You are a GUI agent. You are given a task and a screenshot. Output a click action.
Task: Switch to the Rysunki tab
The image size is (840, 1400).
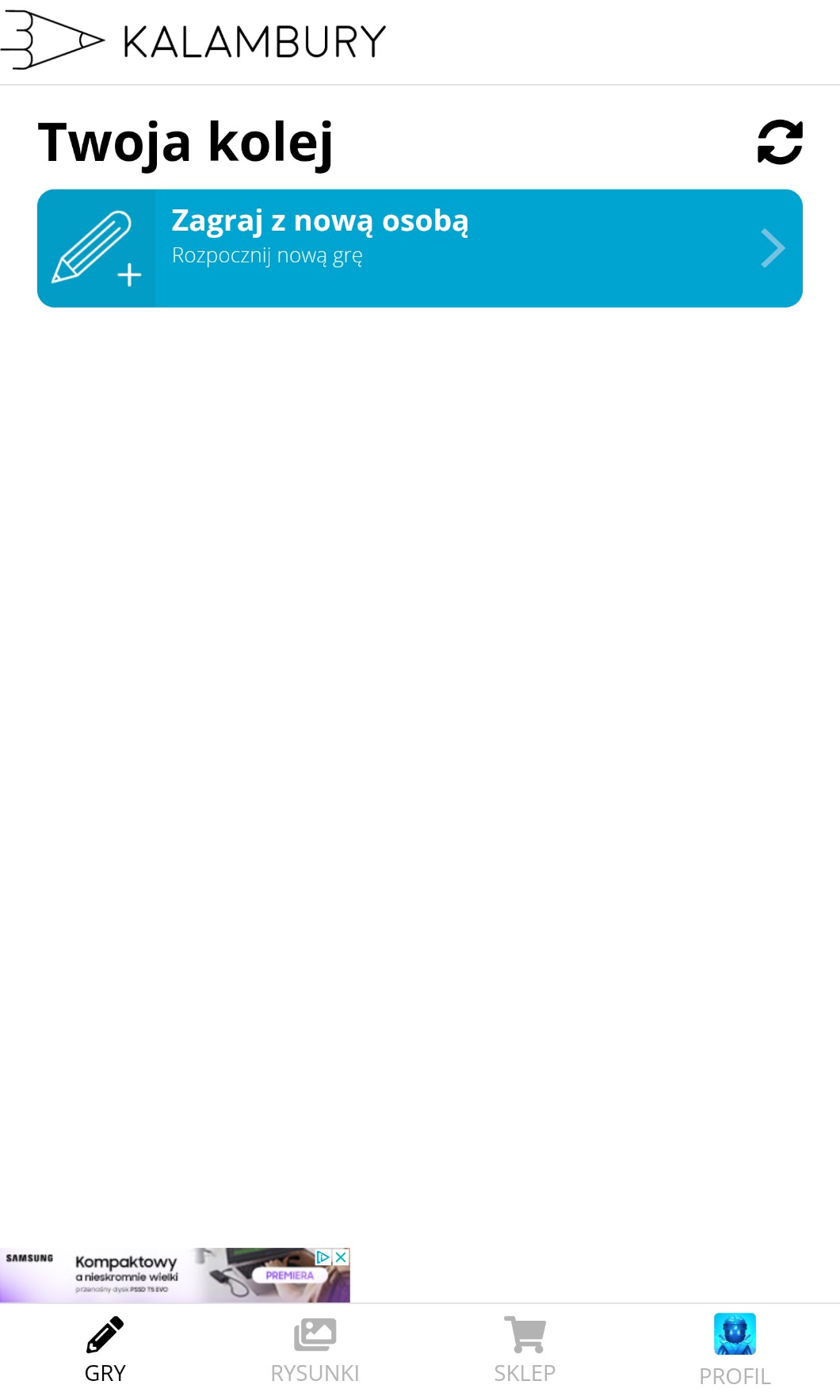[x=315, y=1352]
